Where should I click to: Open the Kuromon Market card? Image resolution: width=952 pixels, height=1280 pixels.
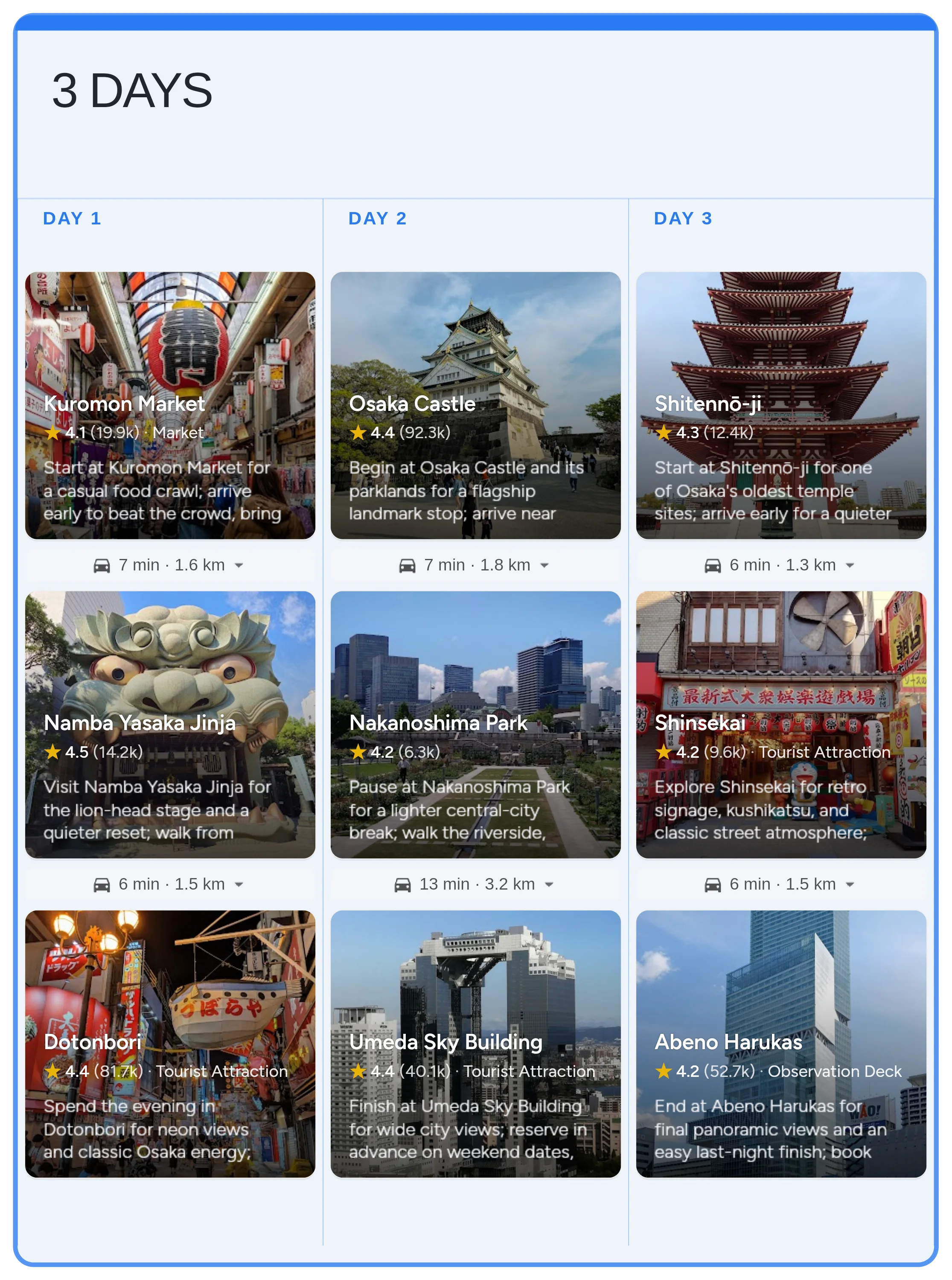pyautogui.click(x=170, y=405)
